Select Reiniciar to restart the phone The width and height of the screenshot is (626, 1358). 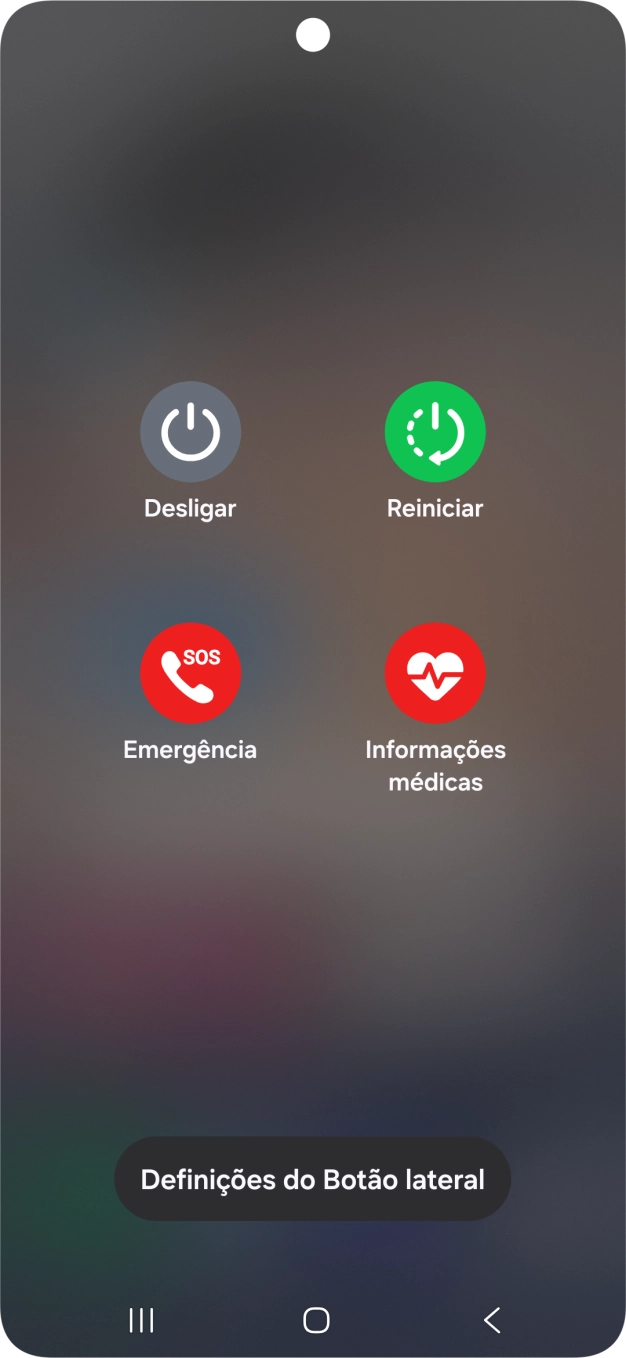(x=435, y=433)
